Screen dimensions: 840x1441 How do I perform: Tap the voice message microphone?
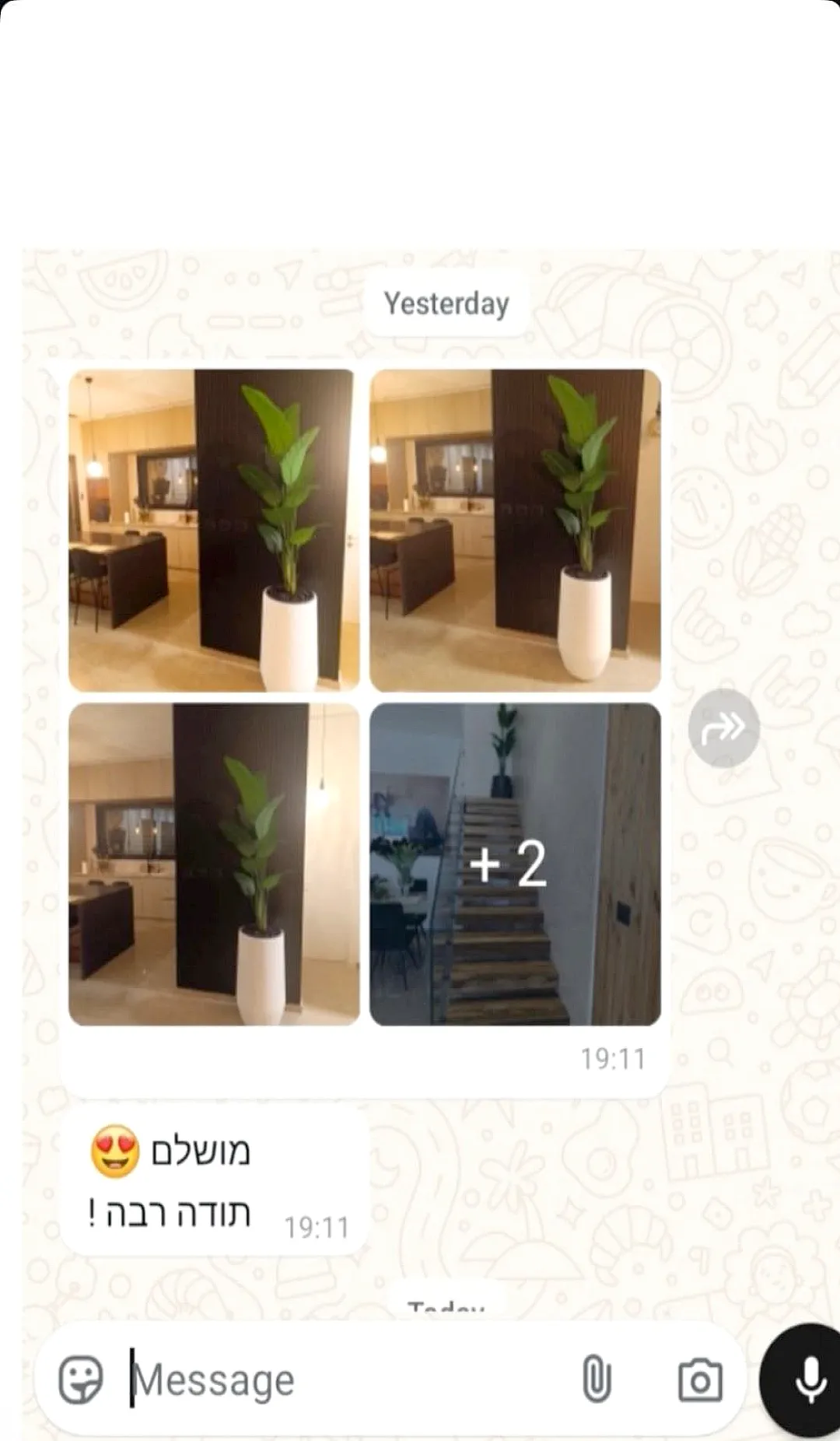tap(809, 1380)
